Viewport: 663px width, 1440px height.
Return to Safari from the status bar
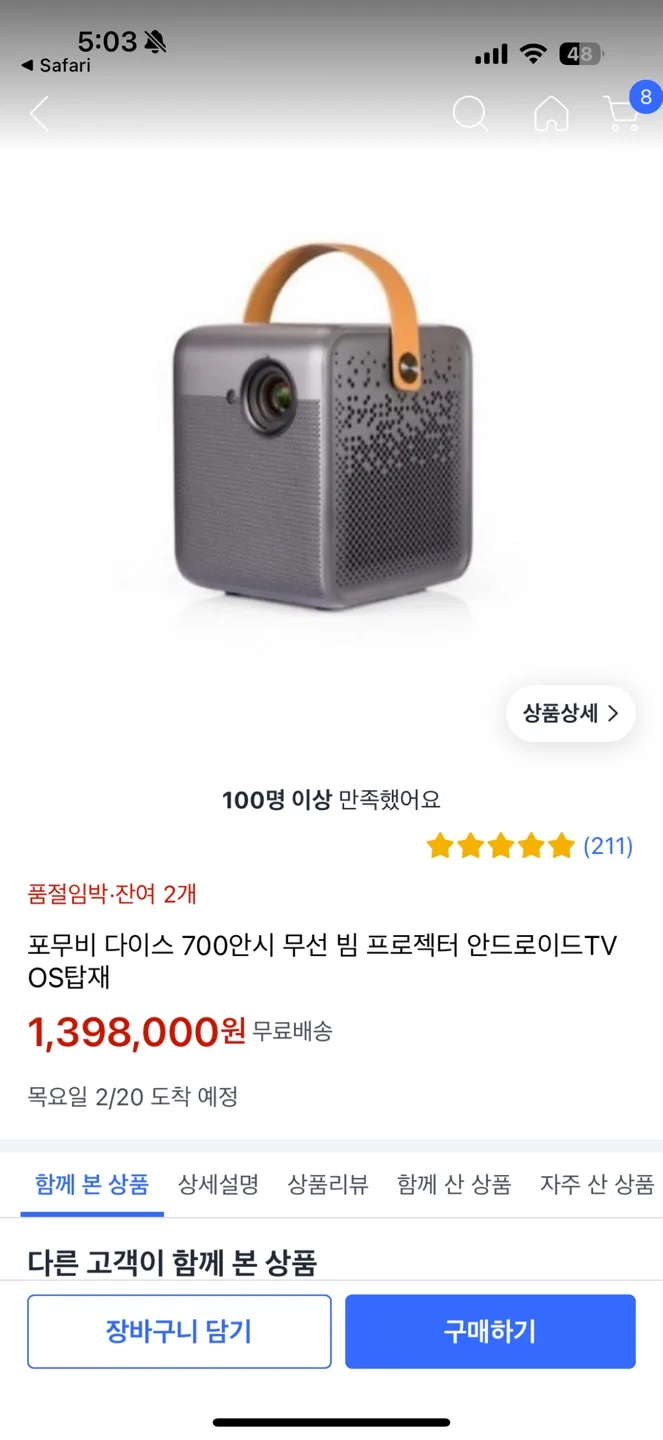[56, 66]
